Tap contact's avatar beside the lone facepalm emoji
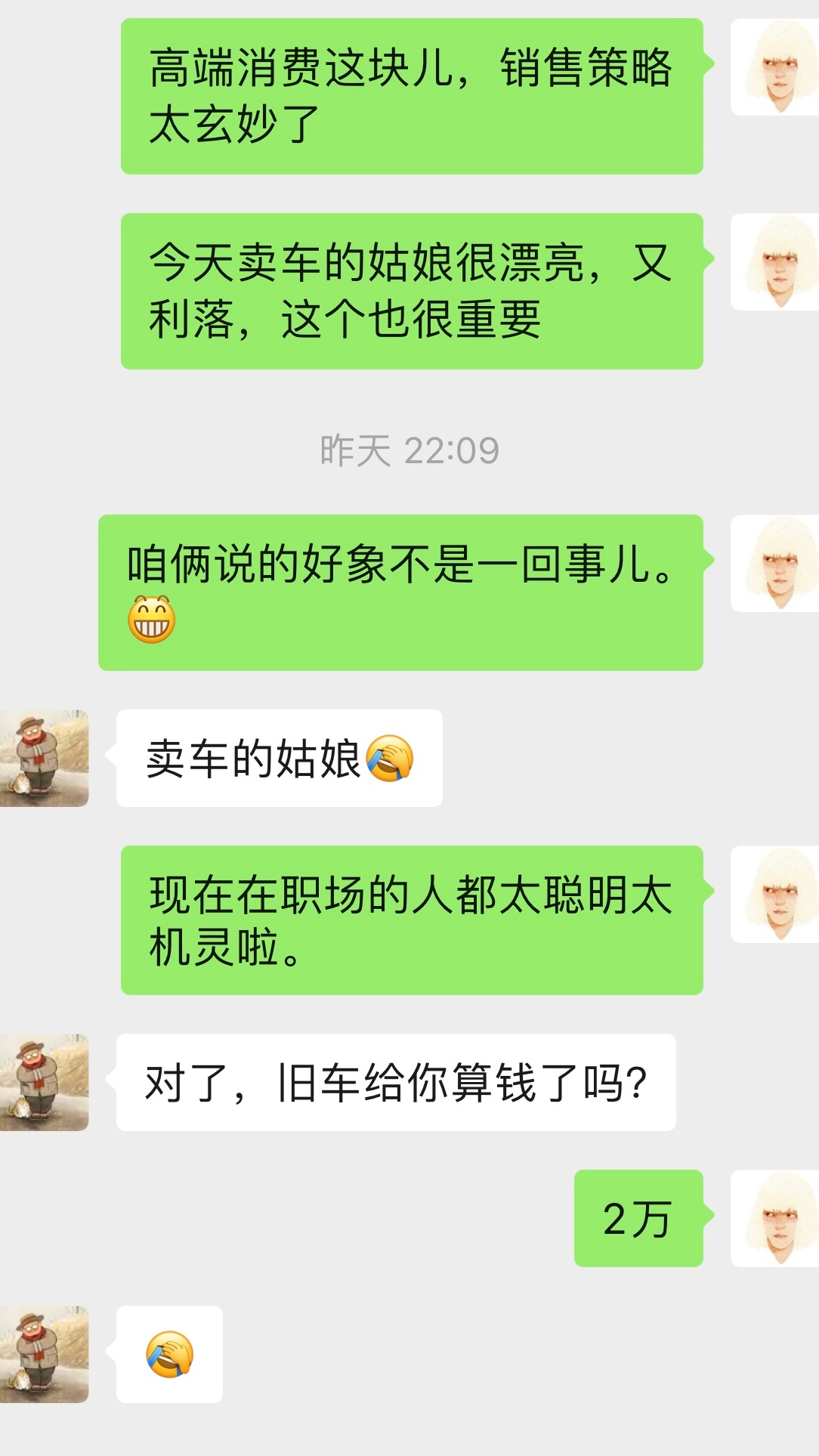This screenshot has width=819, height=1456. [x=44, y=1354]
